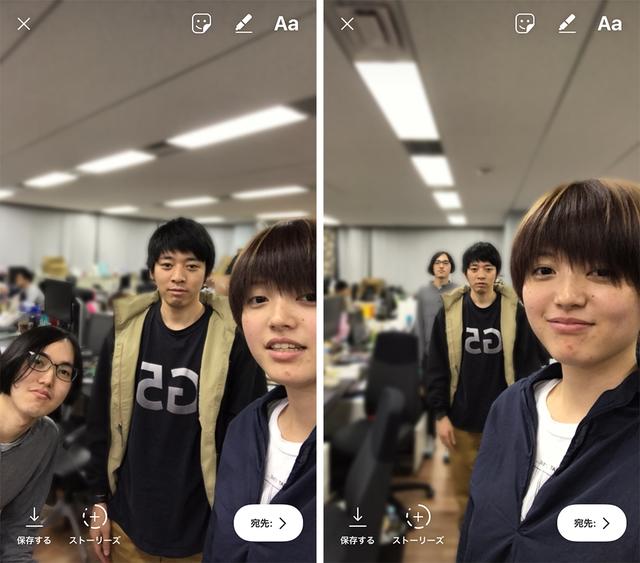Add Aa text on the right screen
This screenshot has width=640, height=563.
click(609, 24)
